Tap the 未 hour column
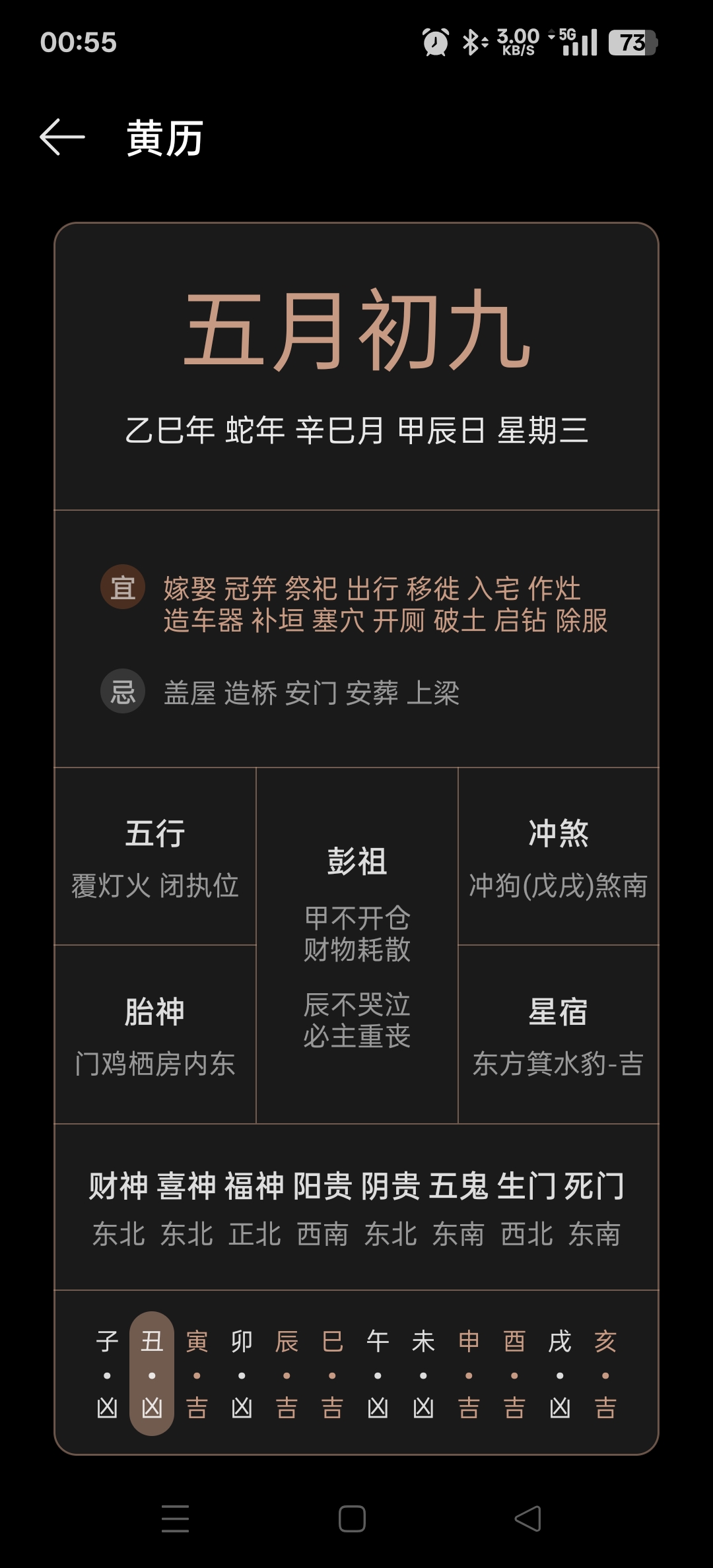The width and height of the screenshot is (713, 1568). (423, 1374)
